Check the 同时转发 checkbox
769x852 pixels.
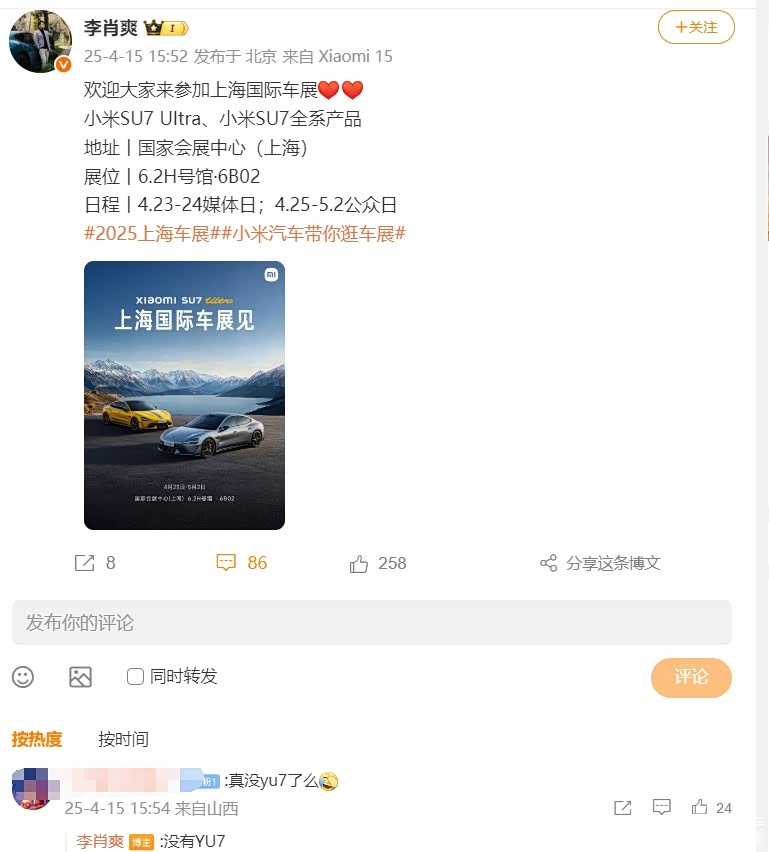(x=136, y=677)
